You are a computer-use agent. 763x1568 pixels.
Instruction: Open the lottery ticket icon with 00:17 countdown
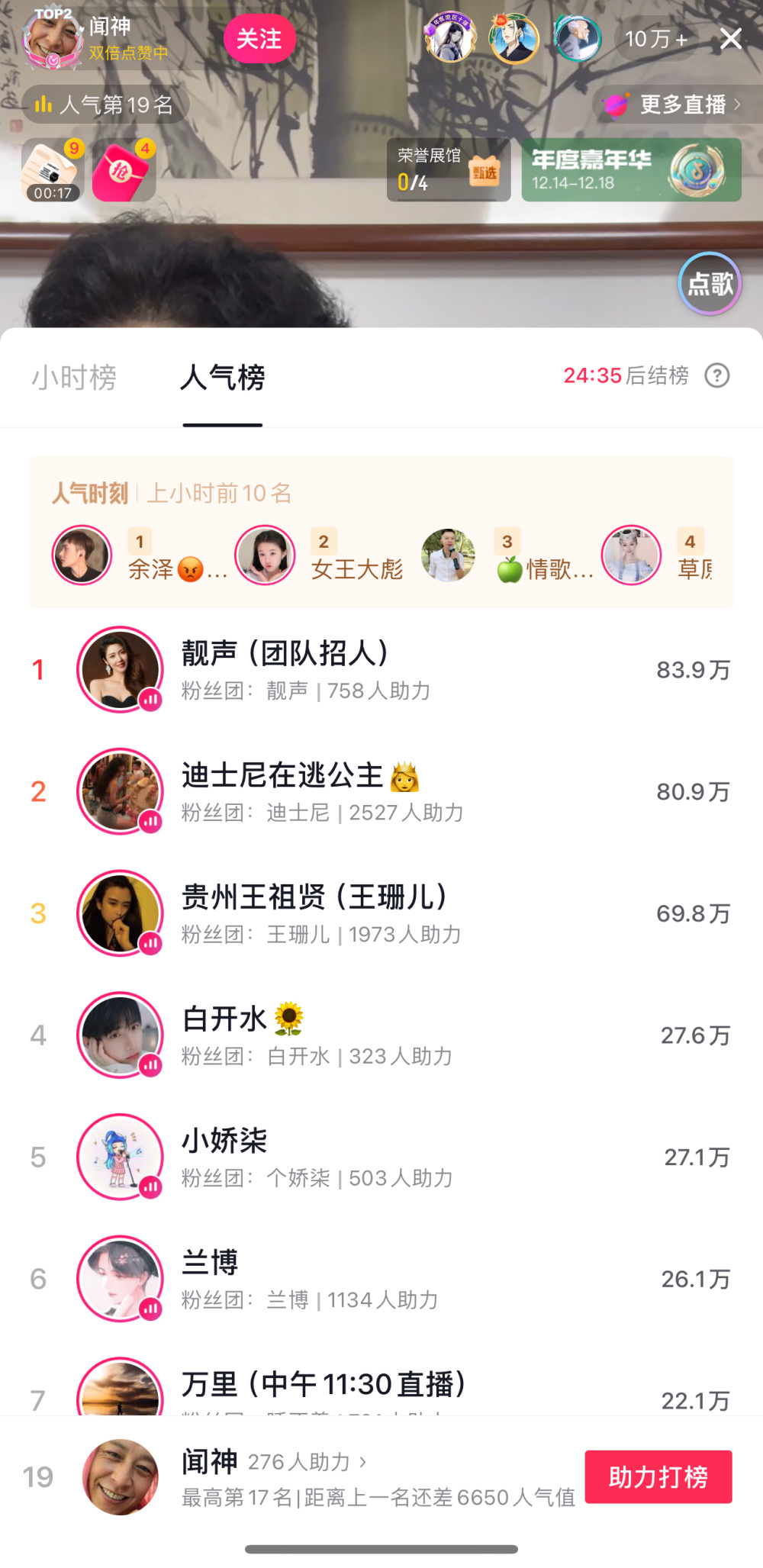[x=53, y=169]
